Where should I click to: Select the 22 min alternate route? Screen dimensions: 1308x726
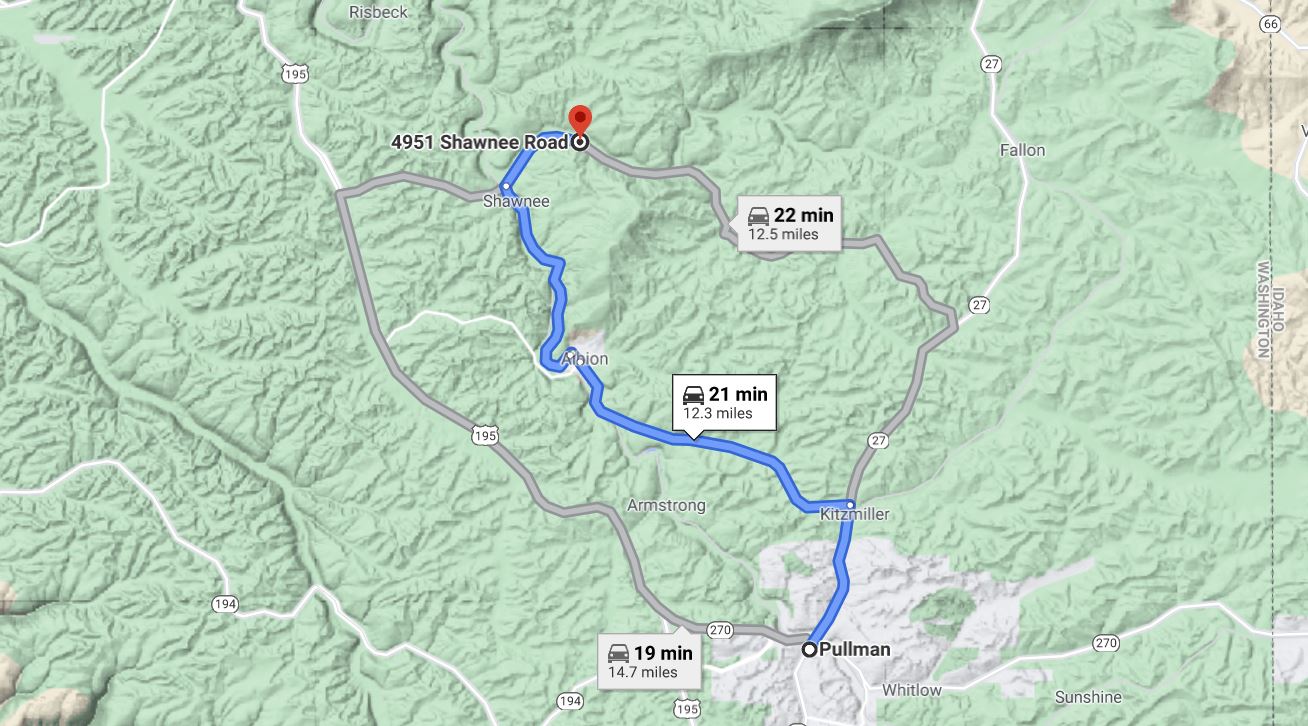[x=789, y=224]
